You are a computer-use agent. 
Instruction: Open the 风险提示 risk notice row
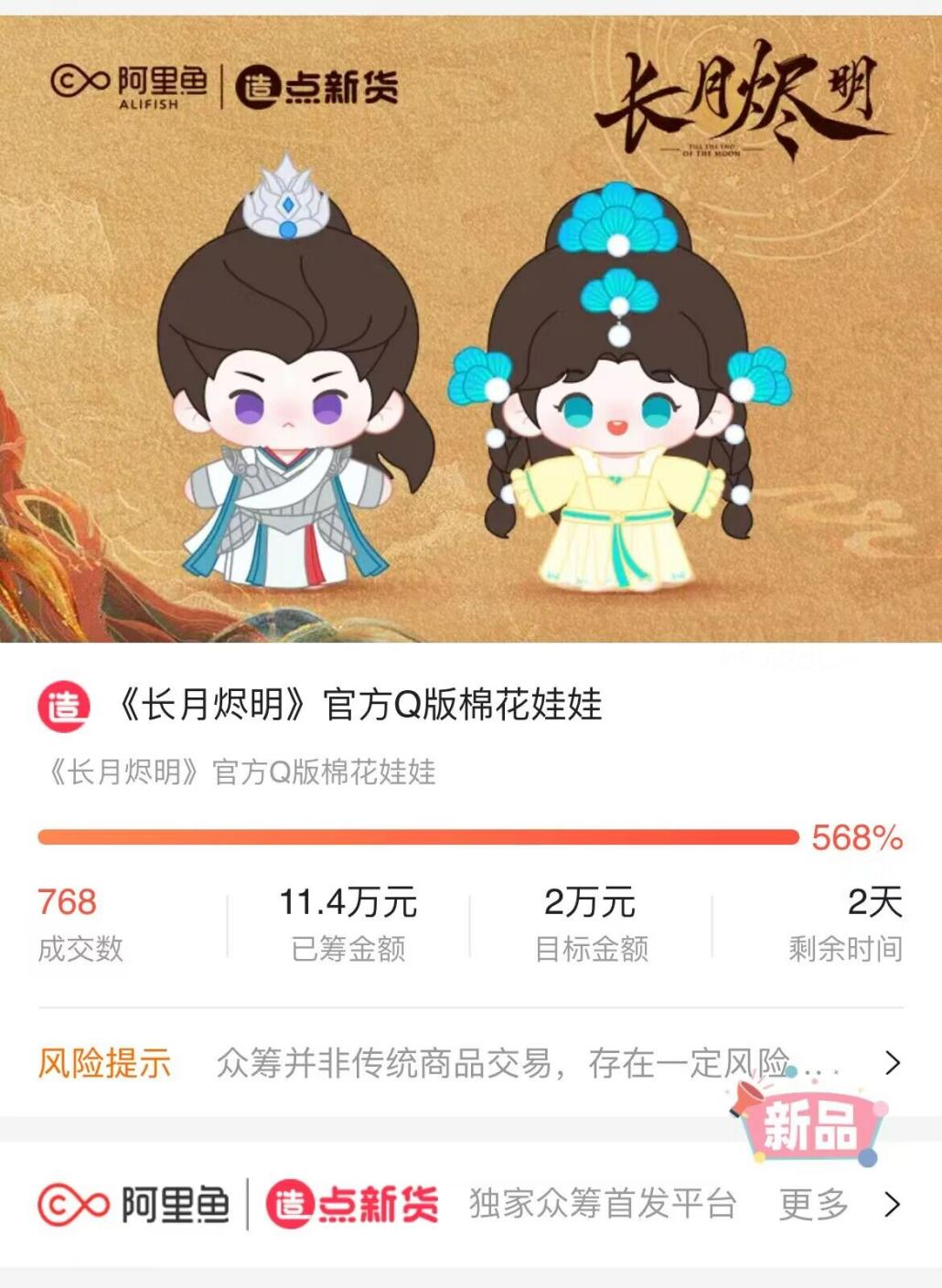(x=470, y=1063)
